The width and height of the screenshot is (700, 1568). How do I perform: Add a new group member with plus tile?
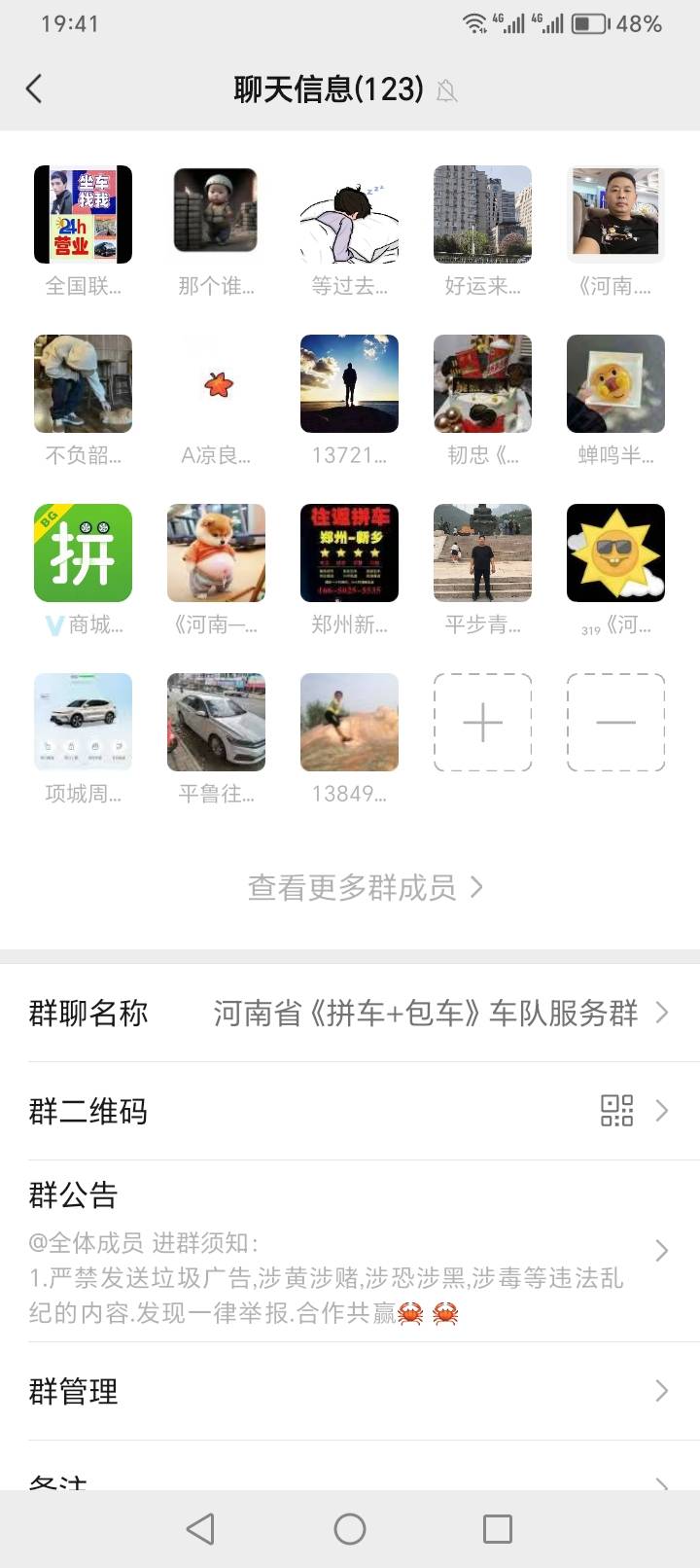(x=482, y=722)
